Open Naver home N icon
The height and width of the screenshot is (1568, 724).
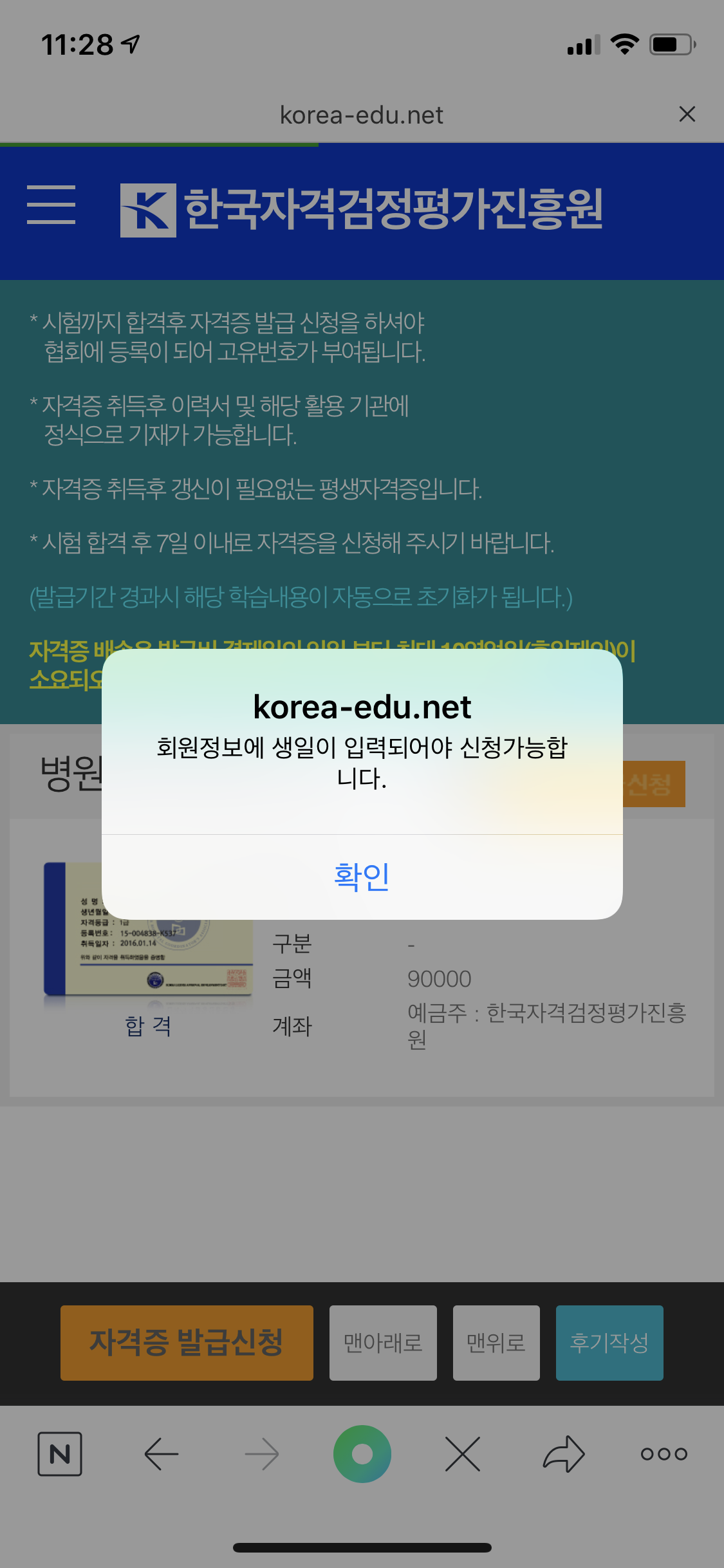coord(60,1454)
